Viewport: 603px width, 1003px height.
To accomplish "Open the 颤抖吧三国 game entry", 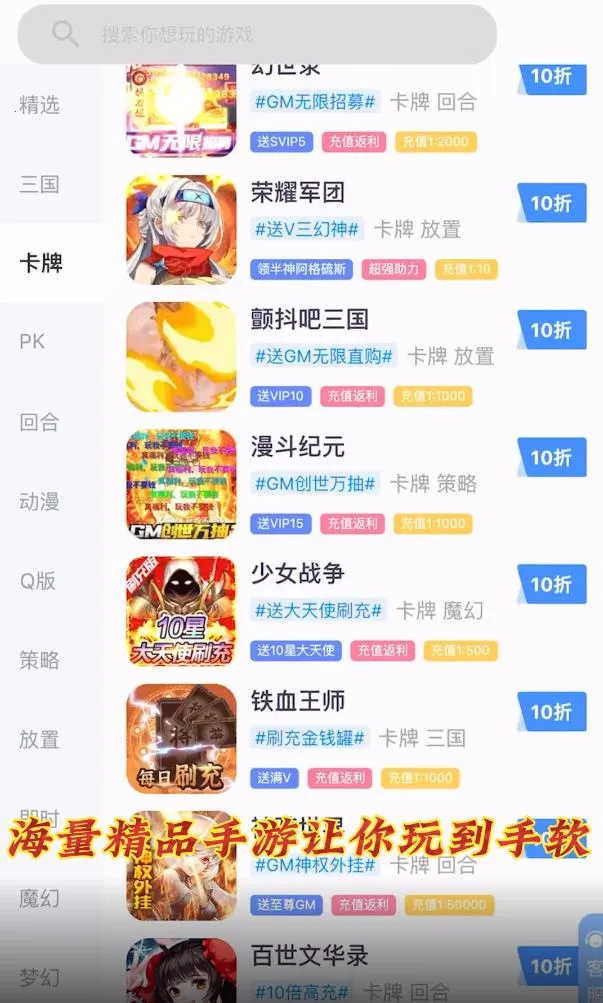I will 310,320.
